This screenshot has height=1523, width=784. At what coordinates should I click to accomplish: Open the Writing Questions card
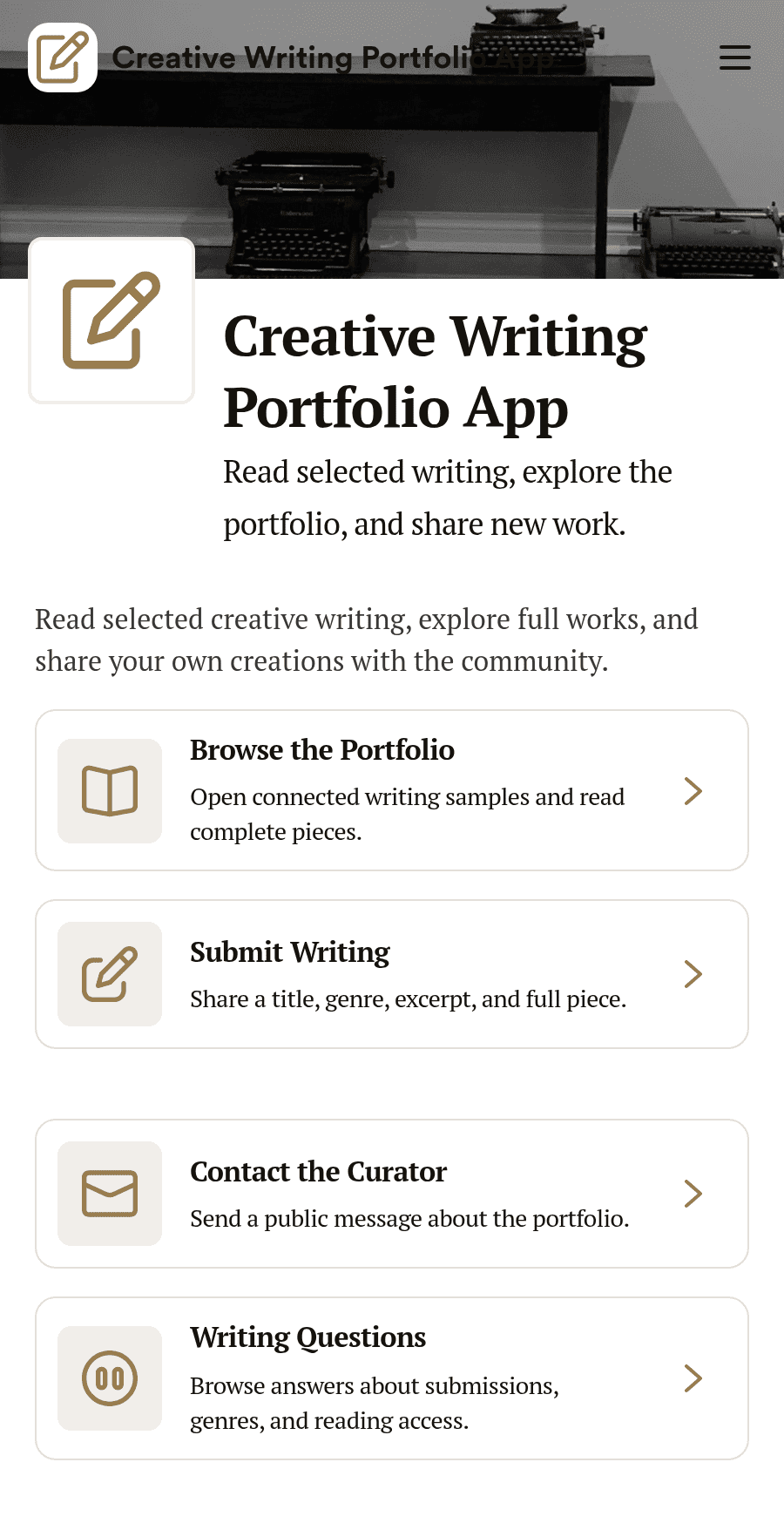coord(392,1378)
